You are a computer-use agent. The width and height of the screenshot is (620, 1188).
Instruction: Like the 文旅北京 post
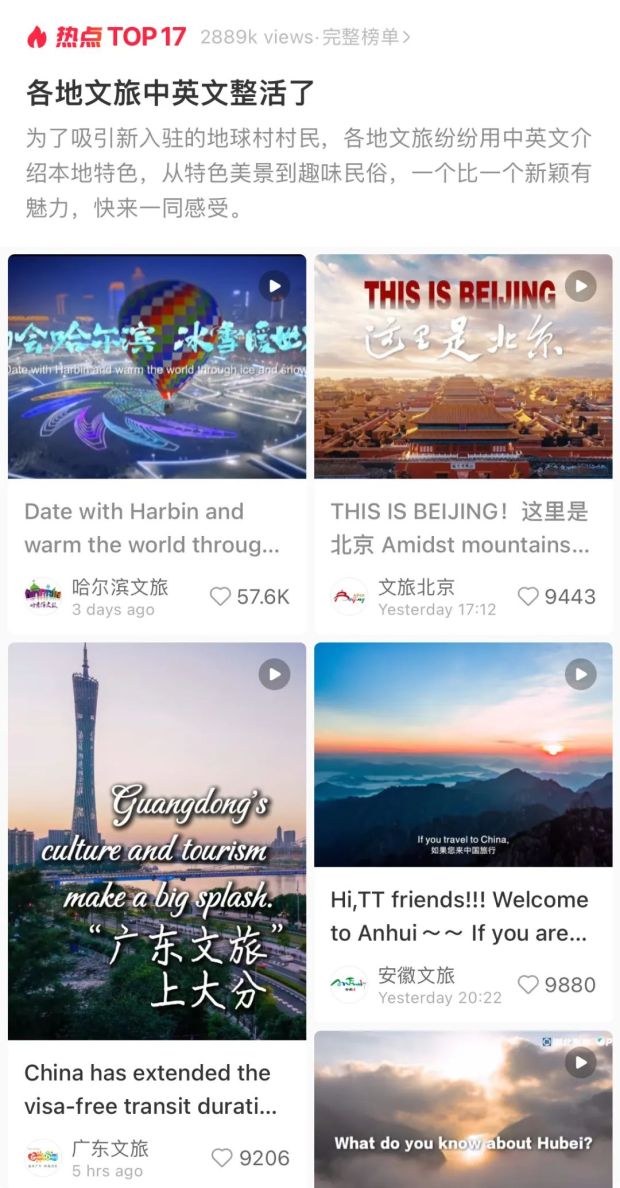(x=528, y=597)
